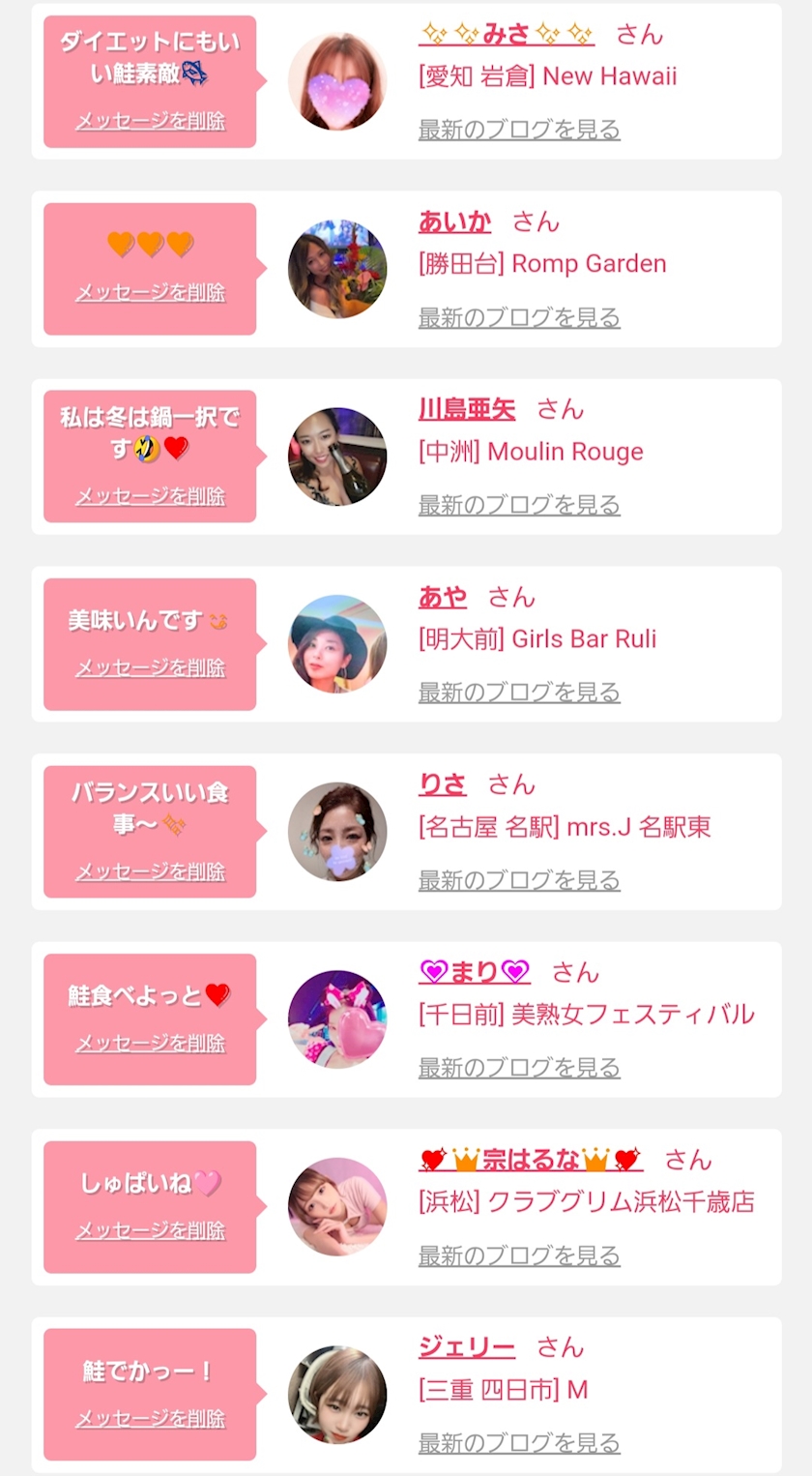View the latest blog of まり
The width and height of the screenshot is (812, 1476).
[519, 1068]
